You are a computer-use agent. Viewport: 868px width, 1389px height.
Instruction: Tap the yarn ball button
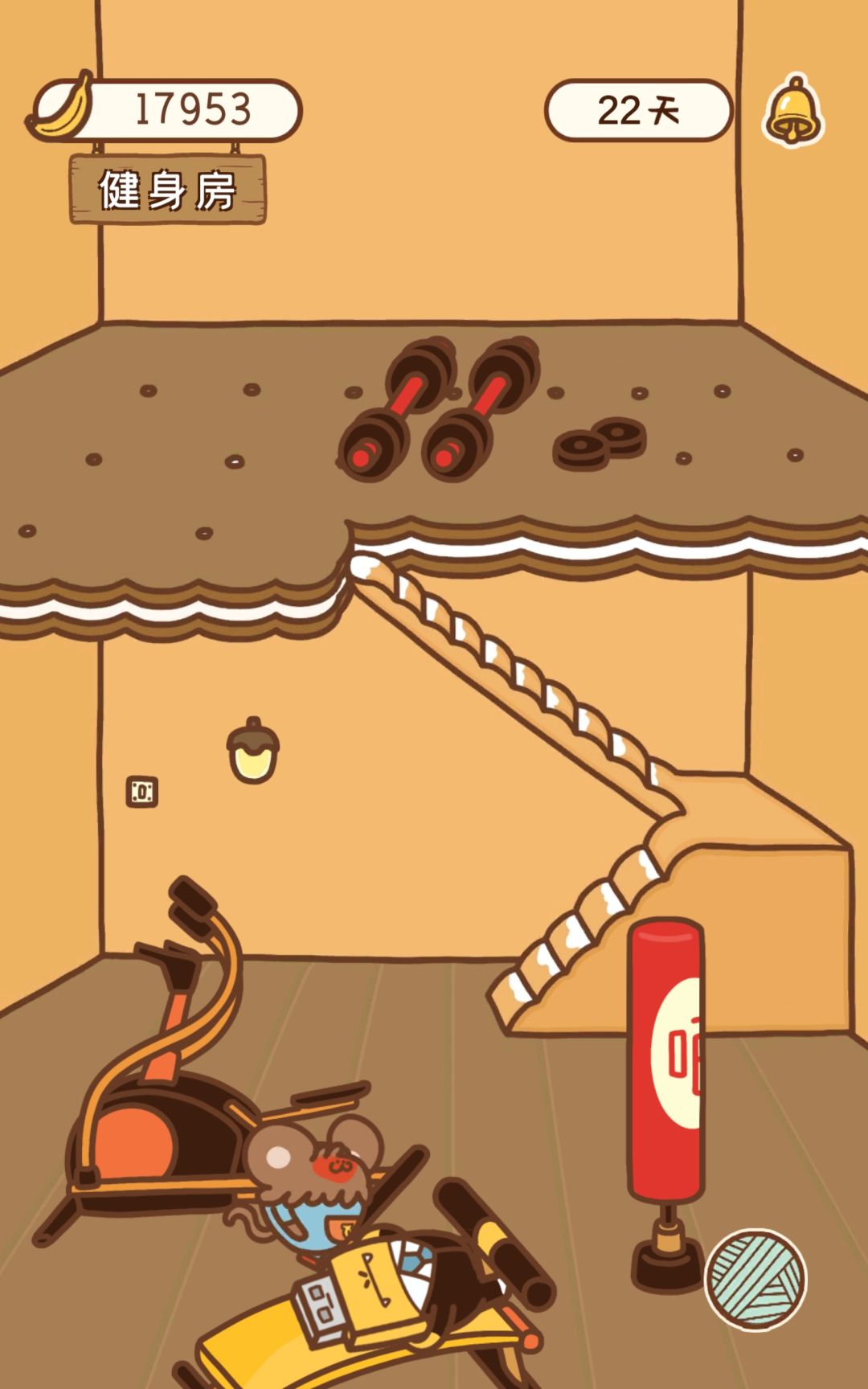click(755, 1279)
